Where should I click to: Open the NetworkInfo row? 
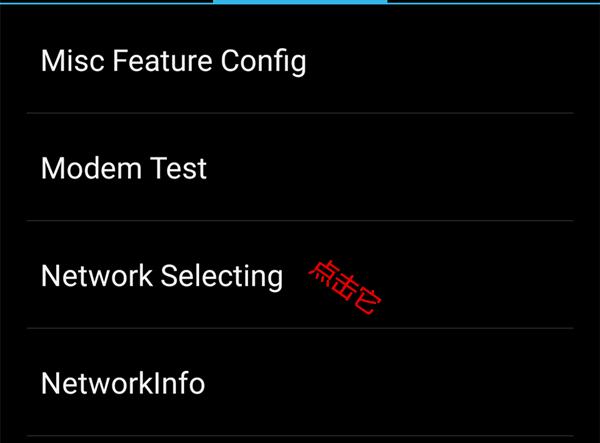[123, 383]
